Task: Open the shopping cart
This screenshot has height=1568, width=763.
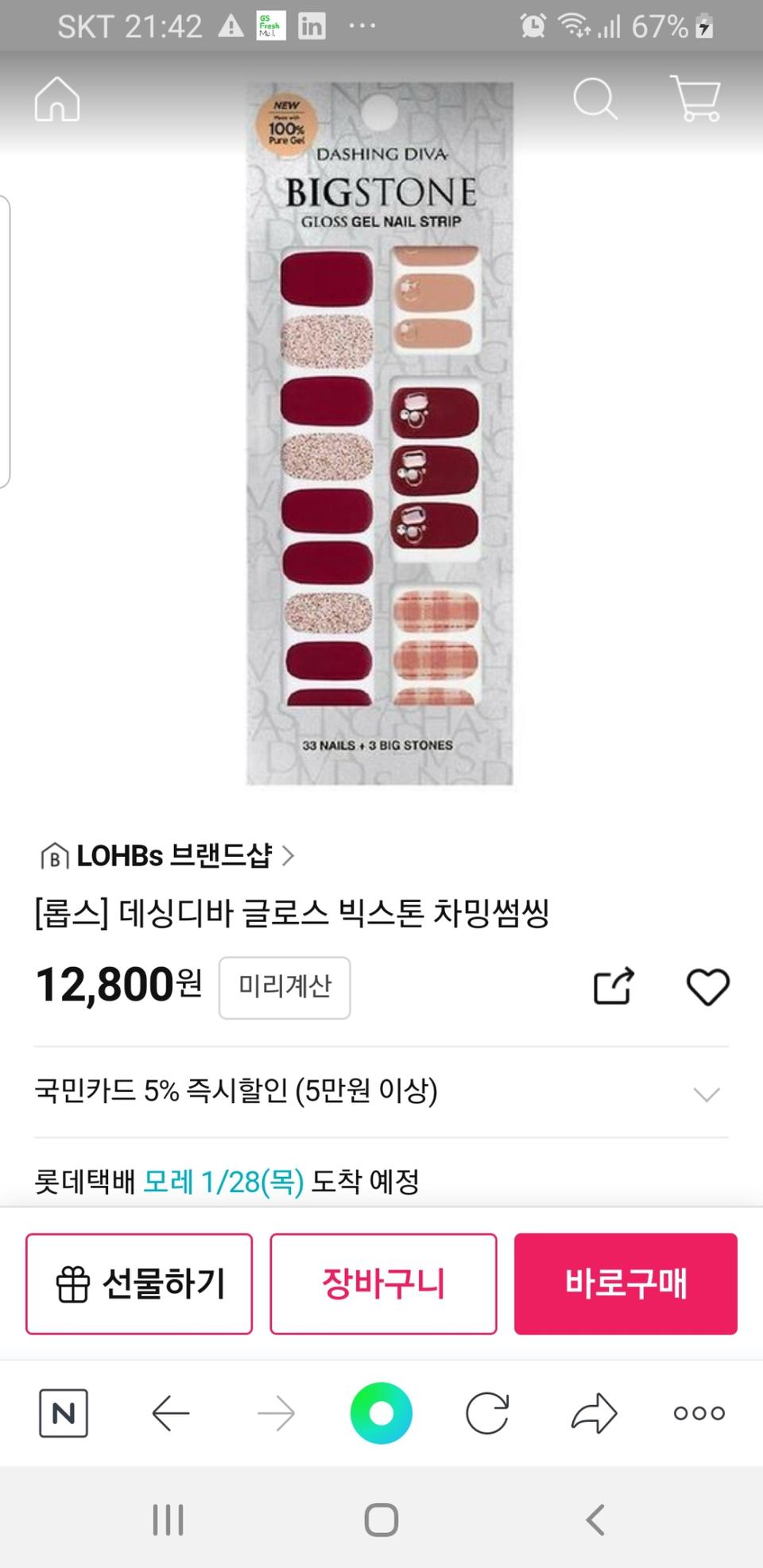Action: [x=698, y=99]
